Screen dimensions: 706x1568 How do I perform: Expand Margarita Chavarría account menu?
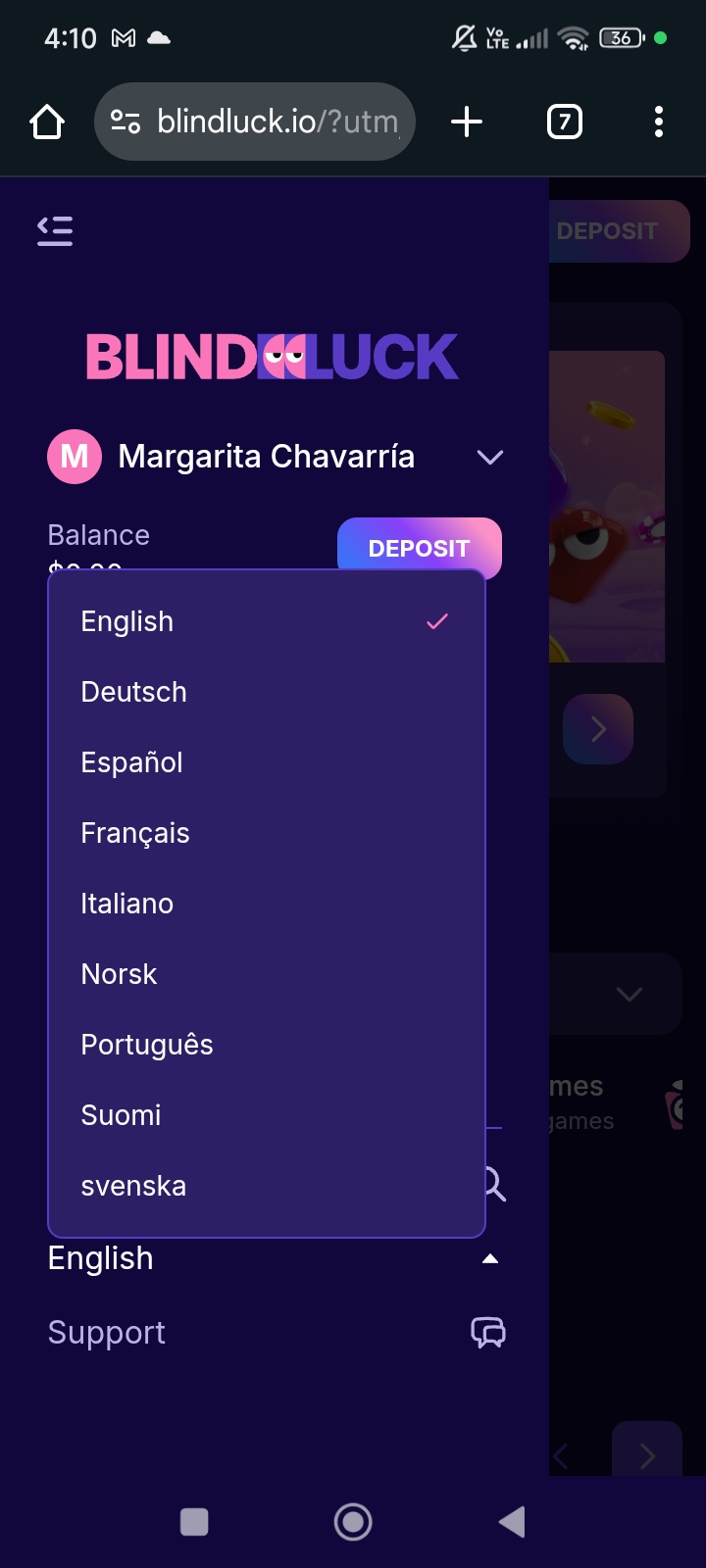click(489, 457)
